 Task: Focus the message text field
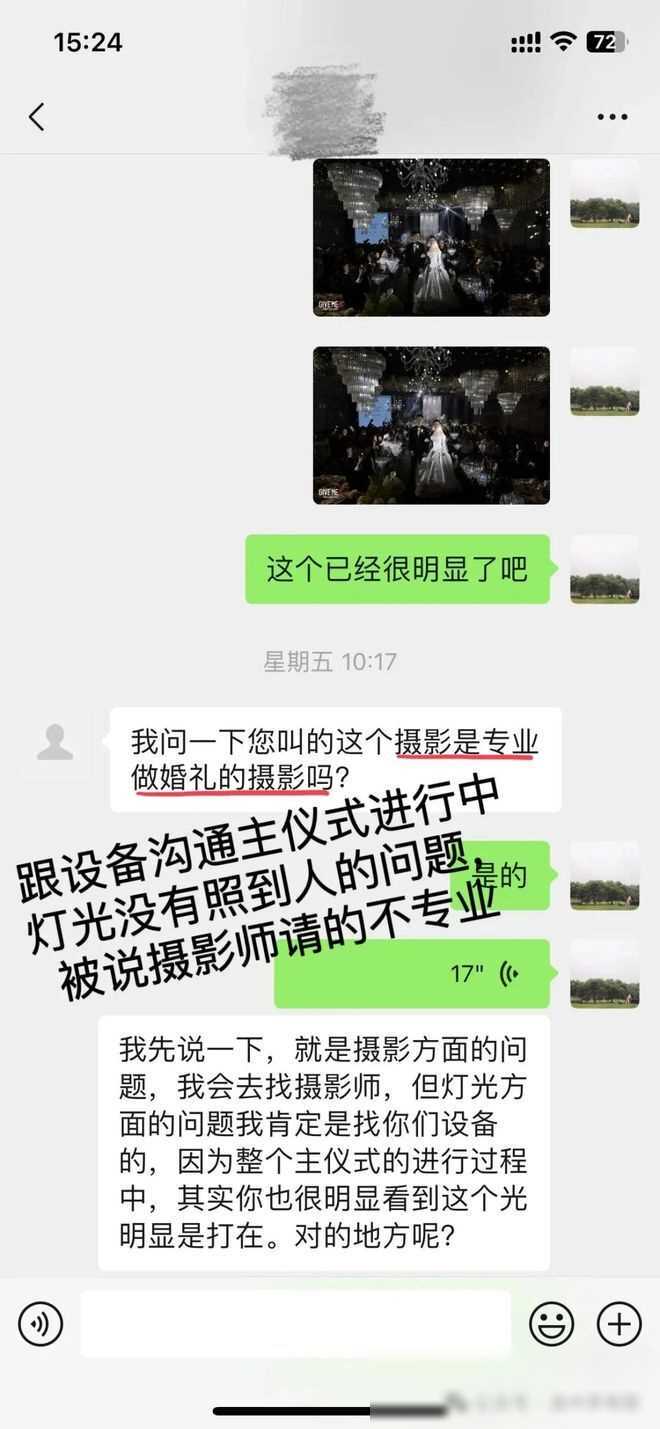[295, 1324]
